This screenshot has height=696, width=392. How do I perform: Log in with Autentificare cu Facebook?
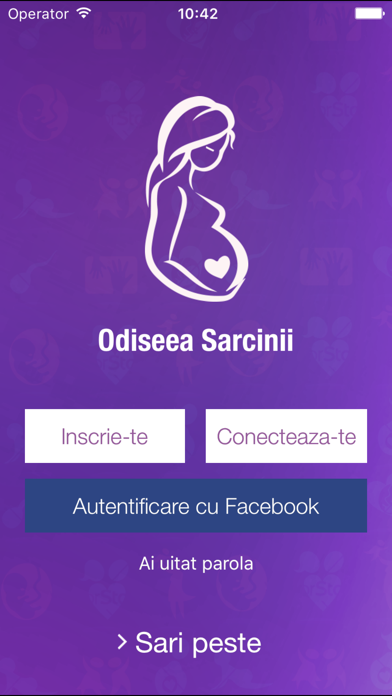coord(196,506)
